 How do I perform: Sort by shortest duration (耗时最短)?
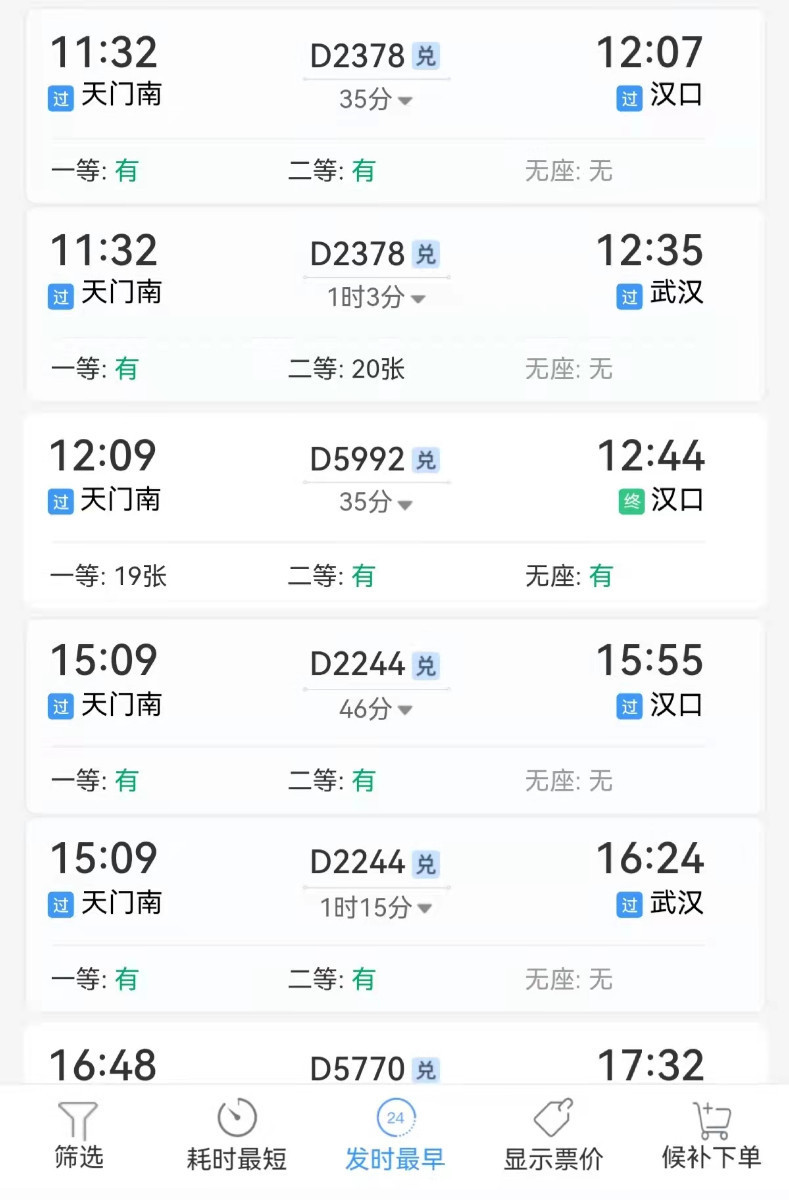tap(237, 1137)
